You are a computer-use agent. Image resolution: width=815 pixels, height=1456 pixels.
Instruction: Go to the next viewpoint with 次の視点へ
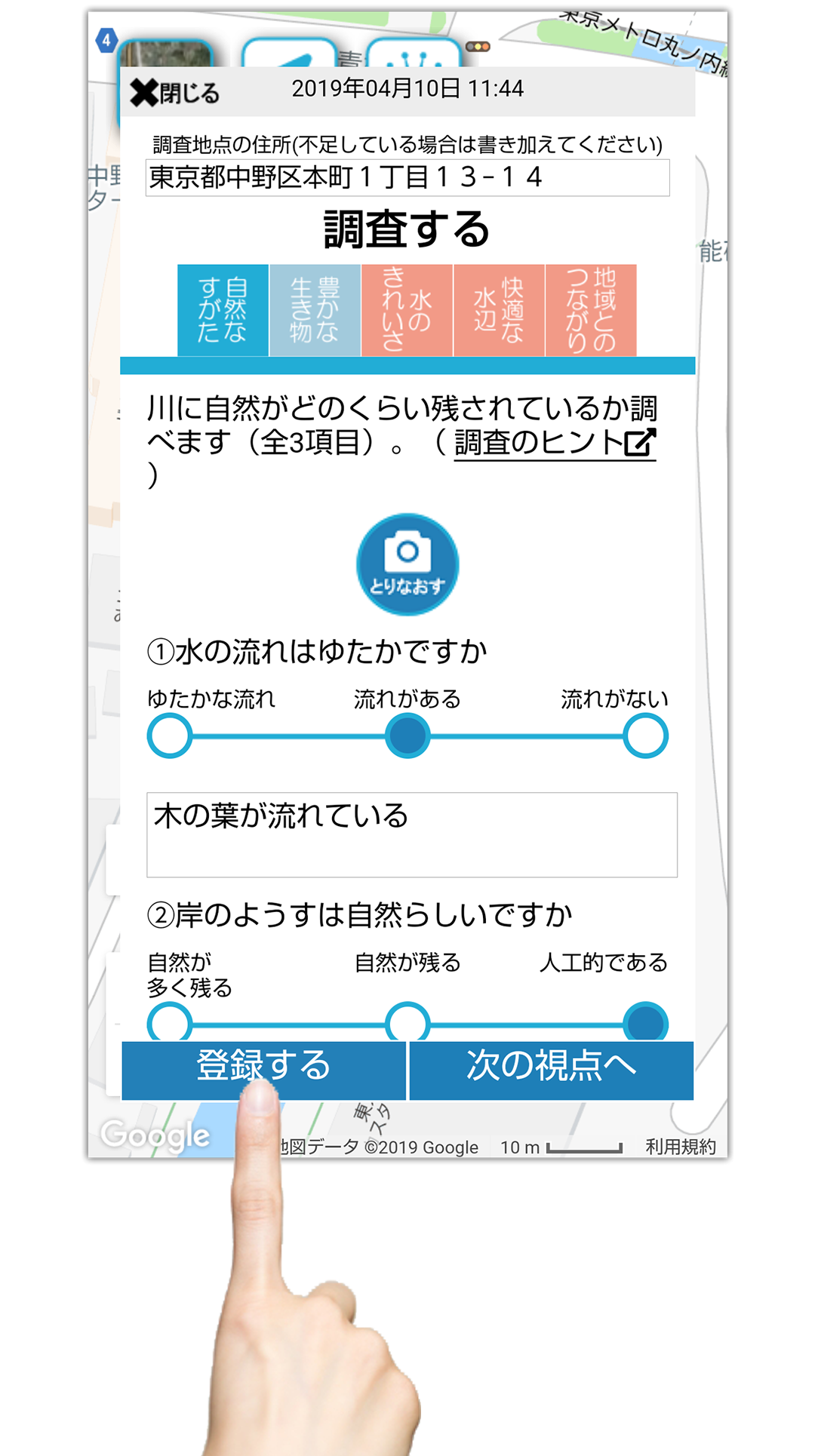tap(552, 1070)
